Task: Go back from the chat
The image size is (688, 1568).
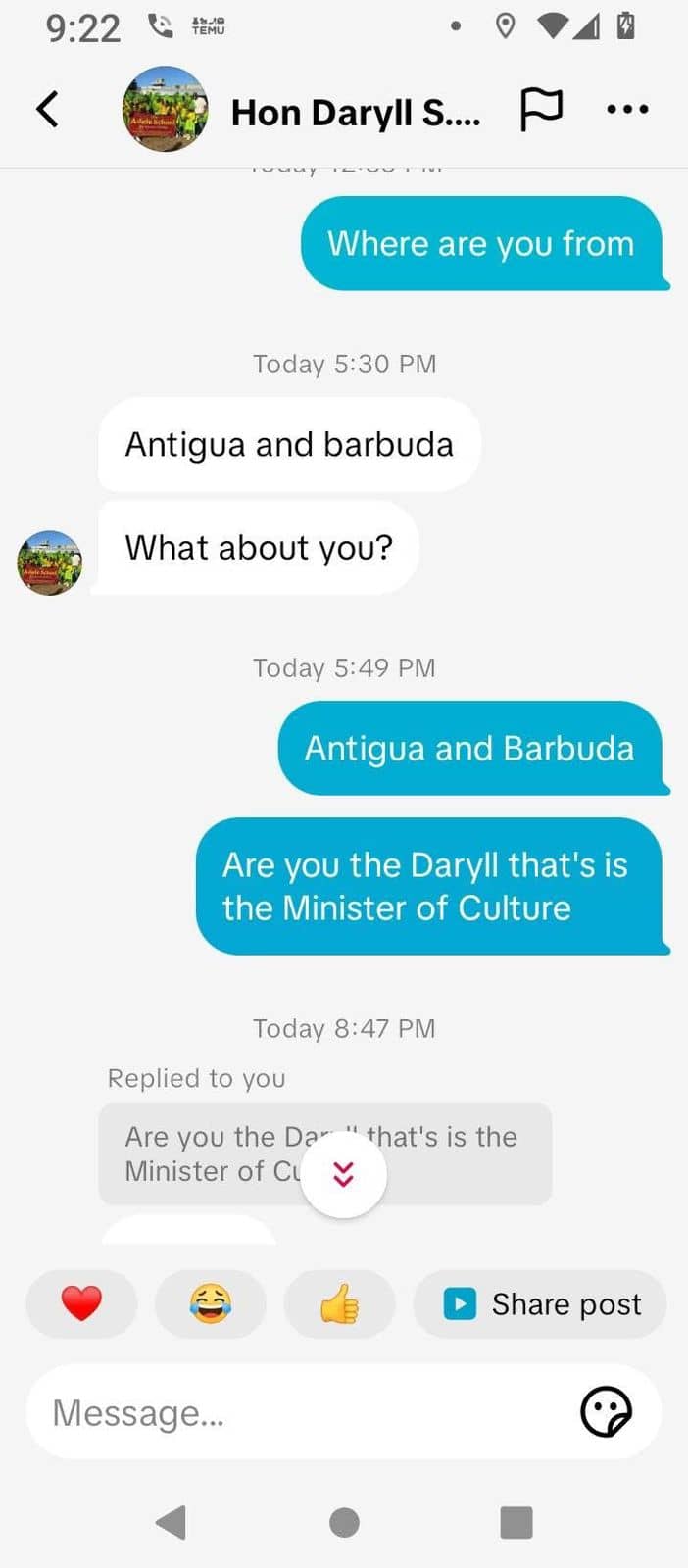Action: pos(47,109)
